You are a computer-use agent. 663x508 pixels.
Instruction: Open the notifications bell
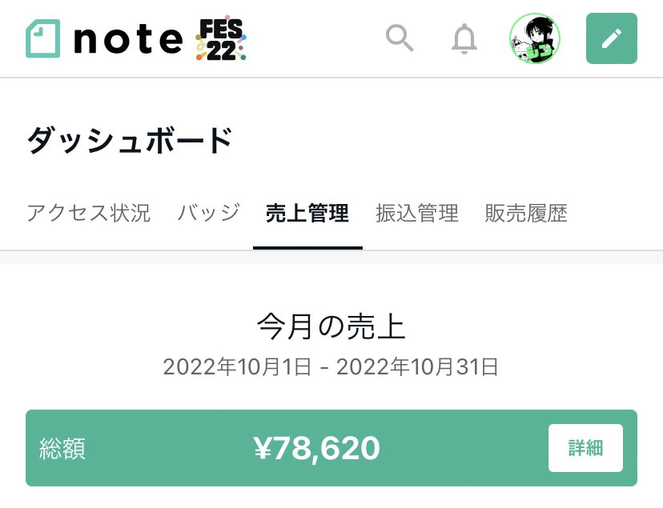coord(464,39)
